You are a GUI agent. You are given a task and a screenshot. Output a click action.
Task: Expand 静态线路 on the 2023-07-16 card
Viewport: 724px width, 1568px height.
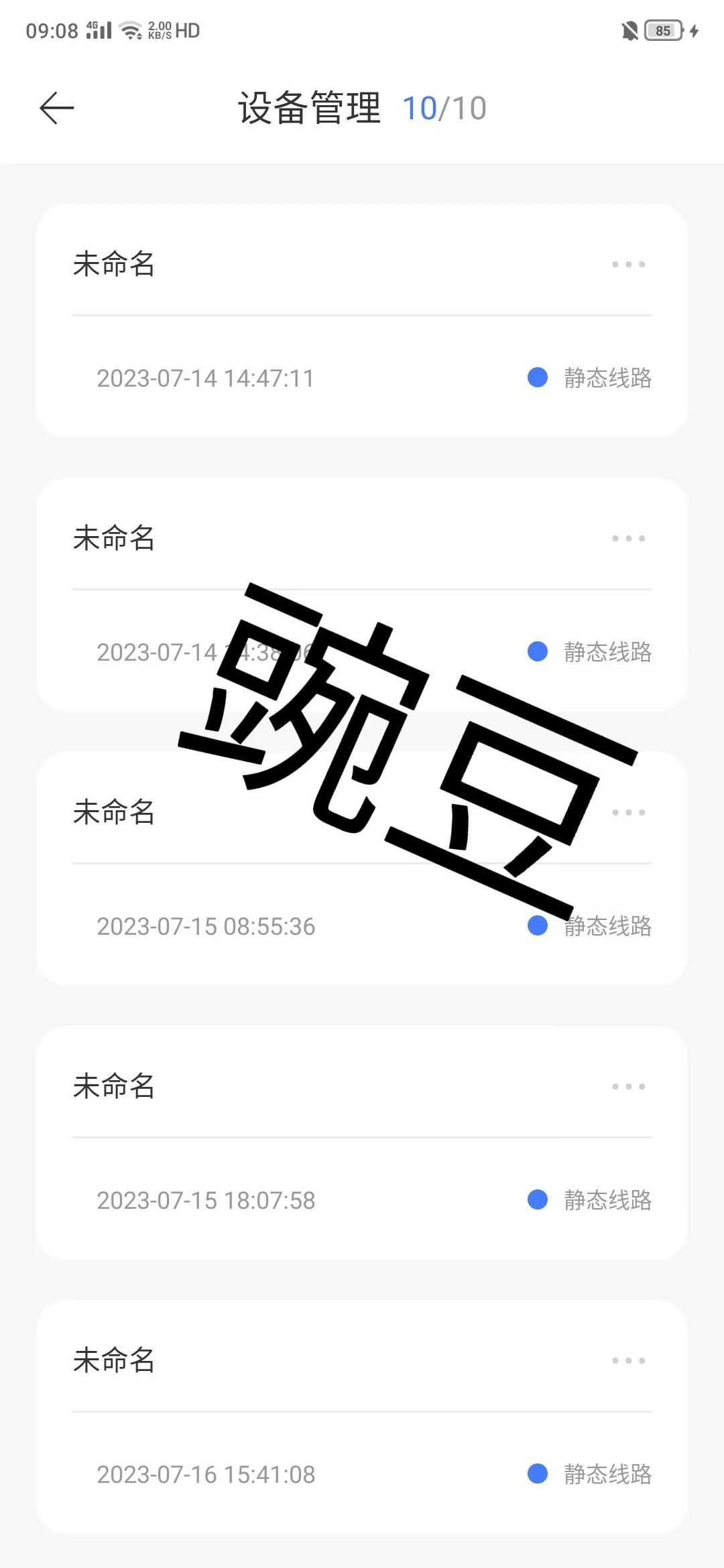pyautogui.click(x=607, y=1474)
